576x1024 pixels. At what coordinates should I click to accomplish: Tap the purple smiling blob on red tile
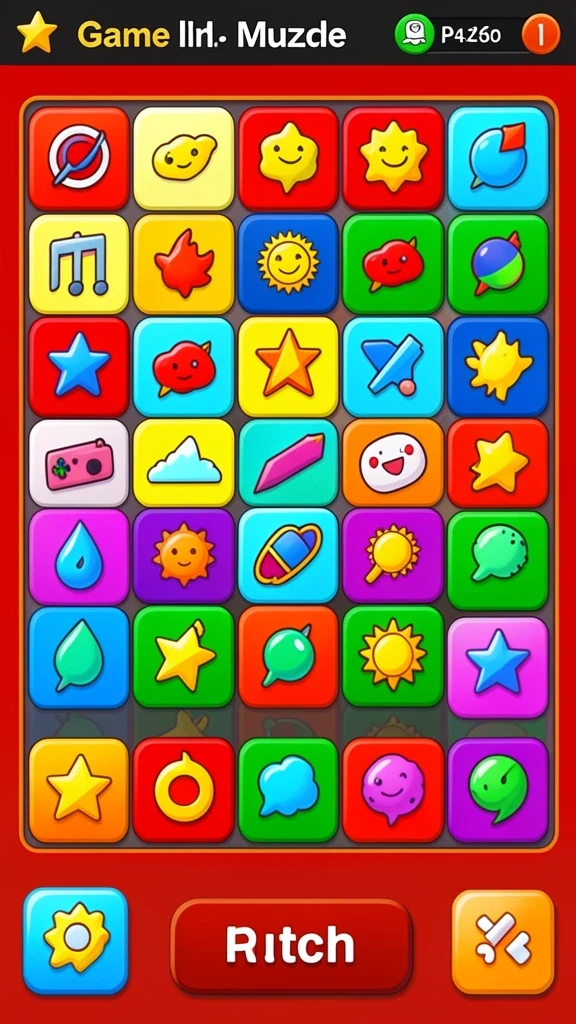393,790
